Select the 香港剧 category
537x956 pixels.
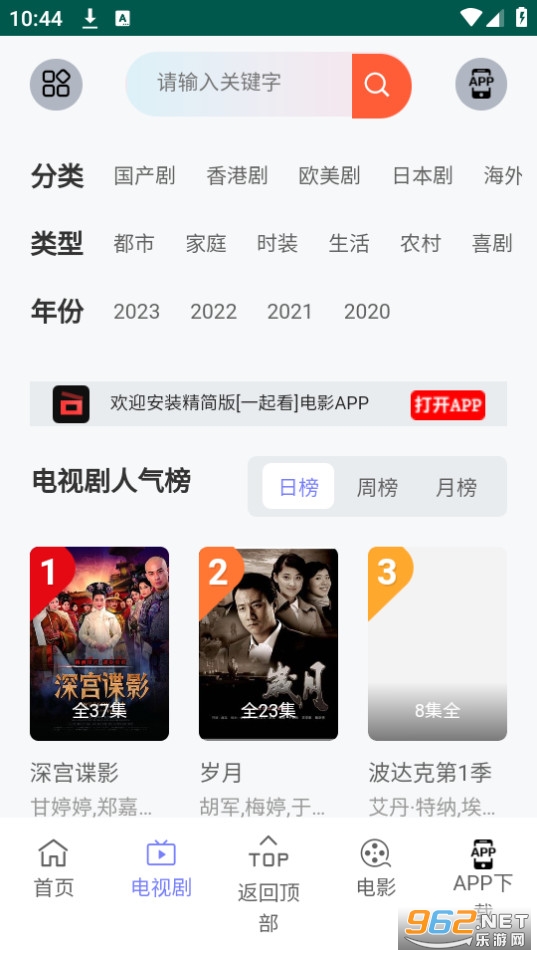237,176
